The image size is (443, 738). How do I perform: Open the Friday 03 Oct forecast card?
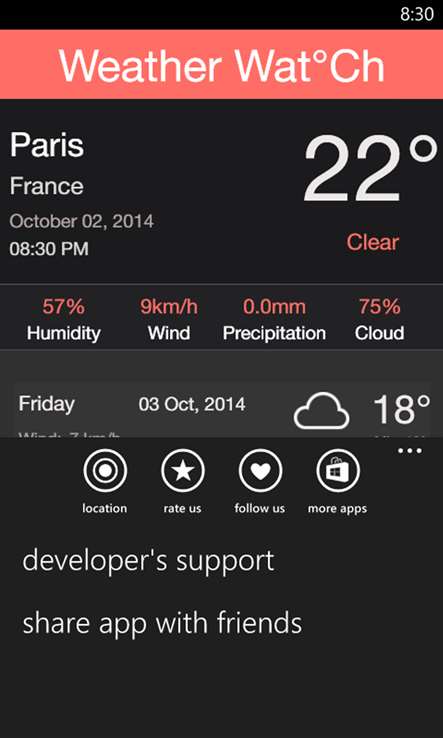coord(221,409)
